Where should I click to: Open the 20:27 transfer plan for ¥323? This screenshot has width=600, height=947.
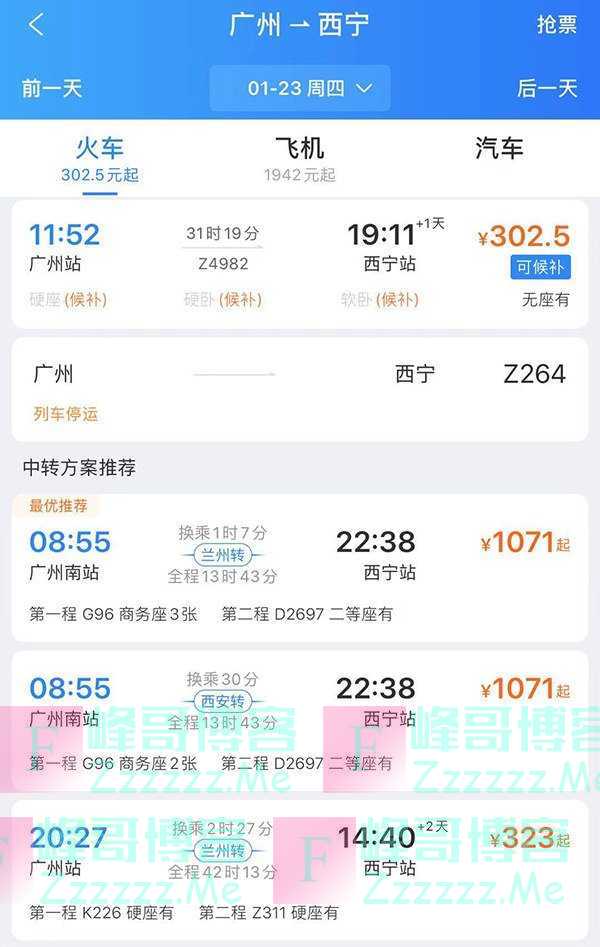click(300, 868)
